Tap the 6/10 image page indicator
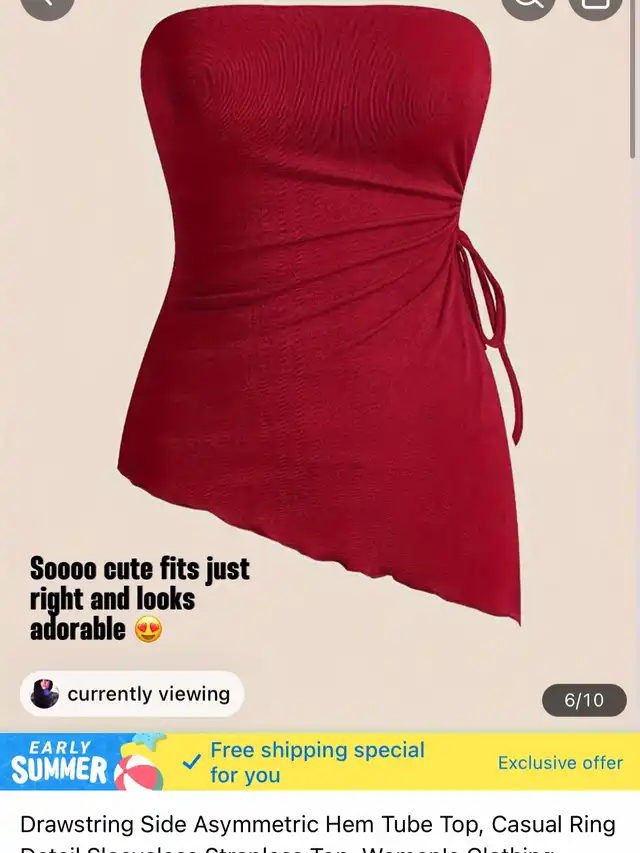The height and width of the screenshot is (853, 640). point(584,700)
